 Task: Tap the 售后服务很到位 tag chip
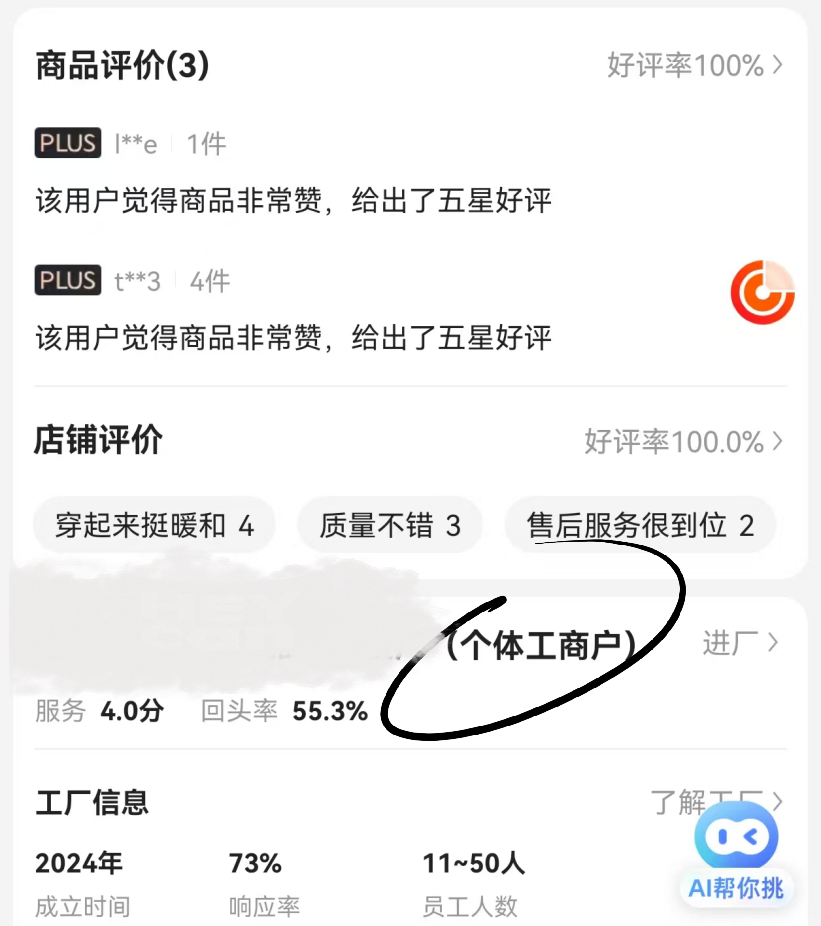[640, 525]
